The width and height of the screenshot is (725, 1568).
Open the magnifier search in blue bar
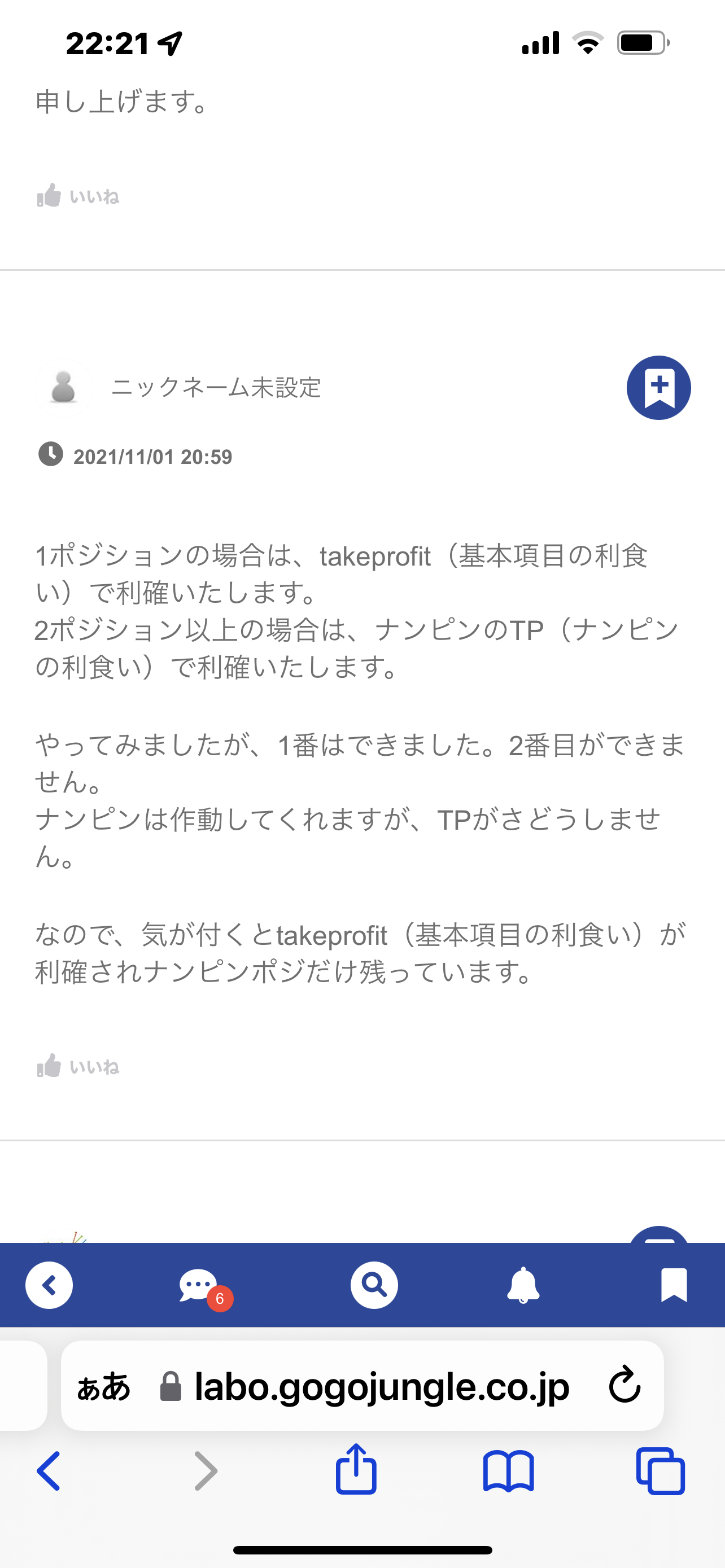coord(374,1285)
